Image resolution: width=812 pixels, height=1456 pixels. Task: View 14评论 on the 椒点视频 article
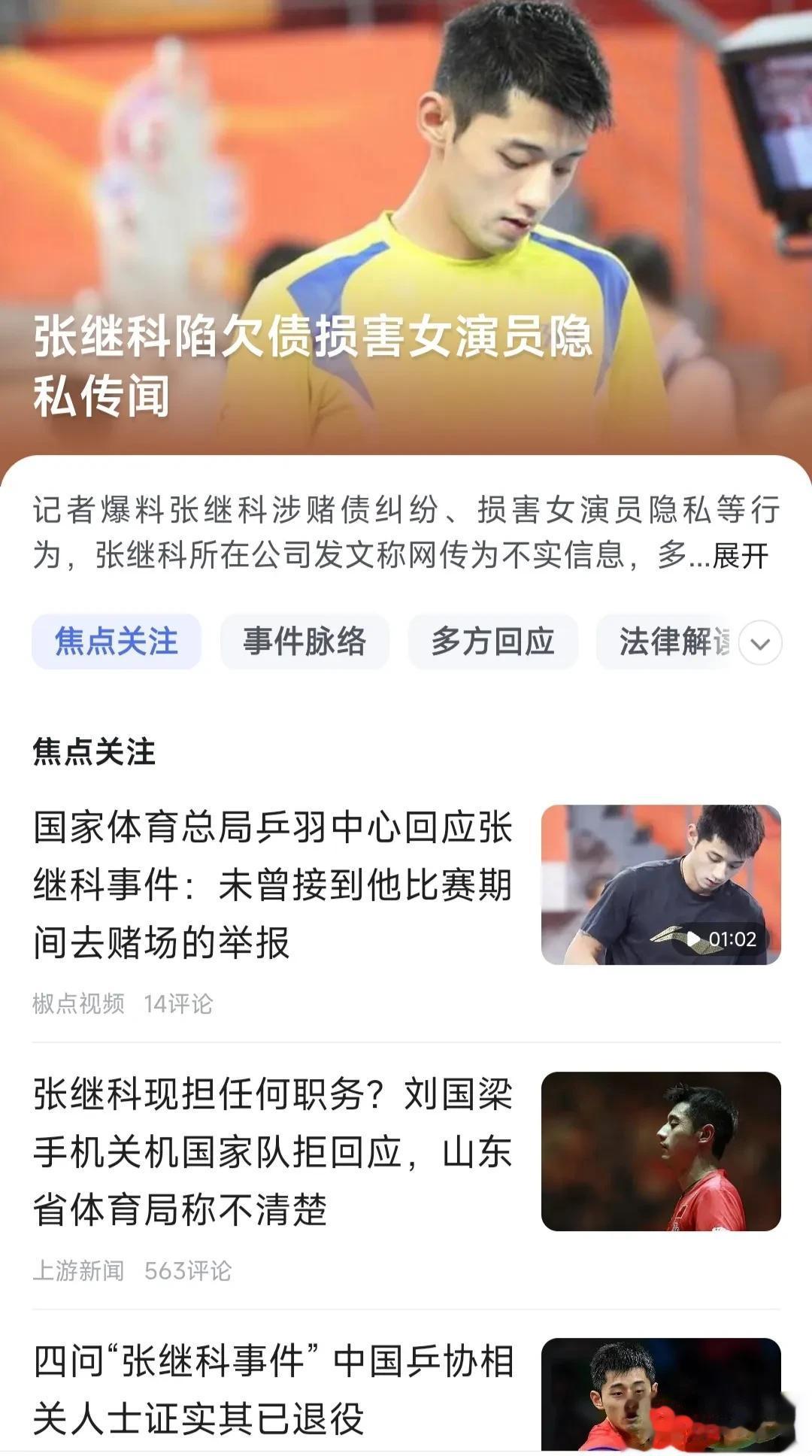tap(178, 1004)
